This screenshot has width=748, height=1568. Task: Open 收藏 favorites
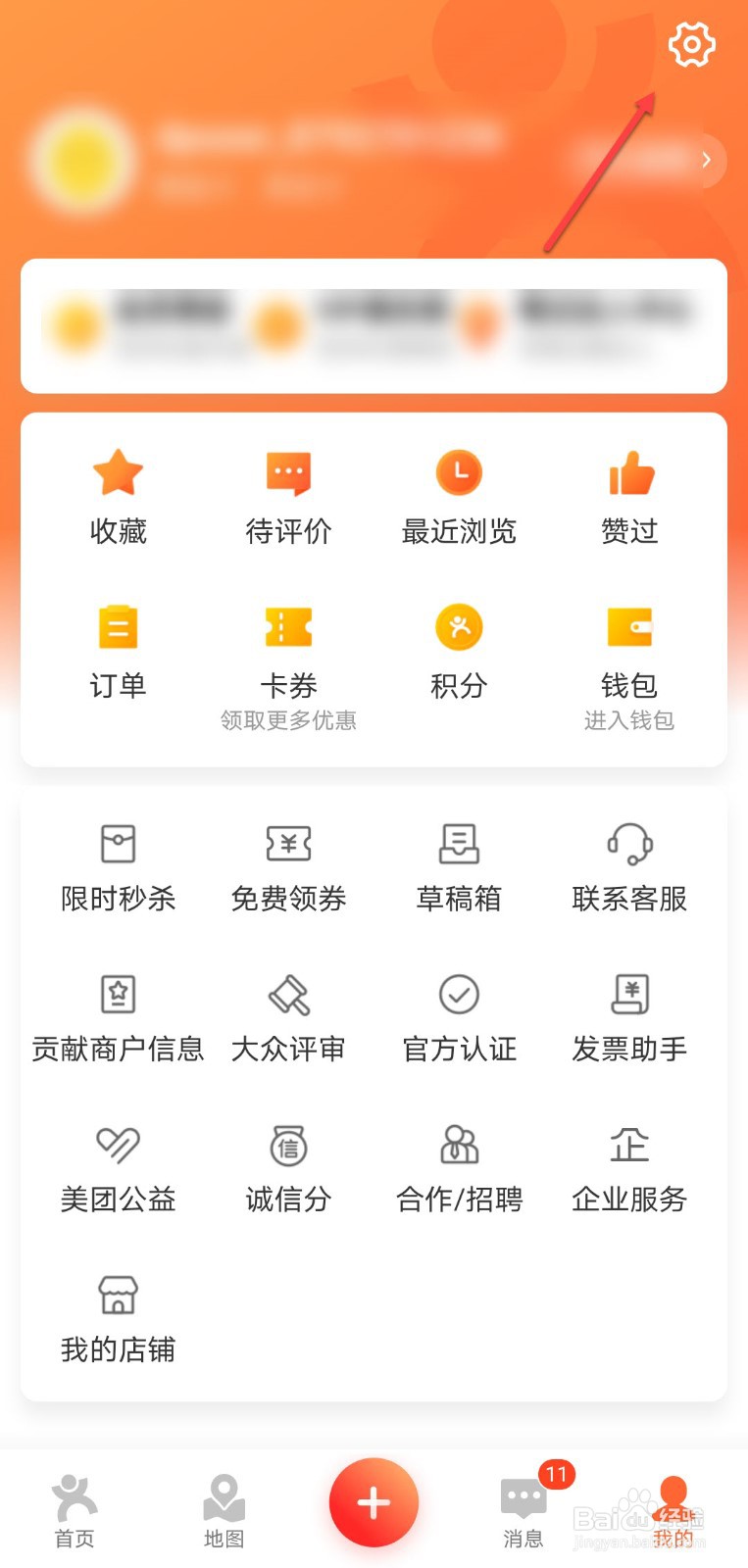click(118, 497)
